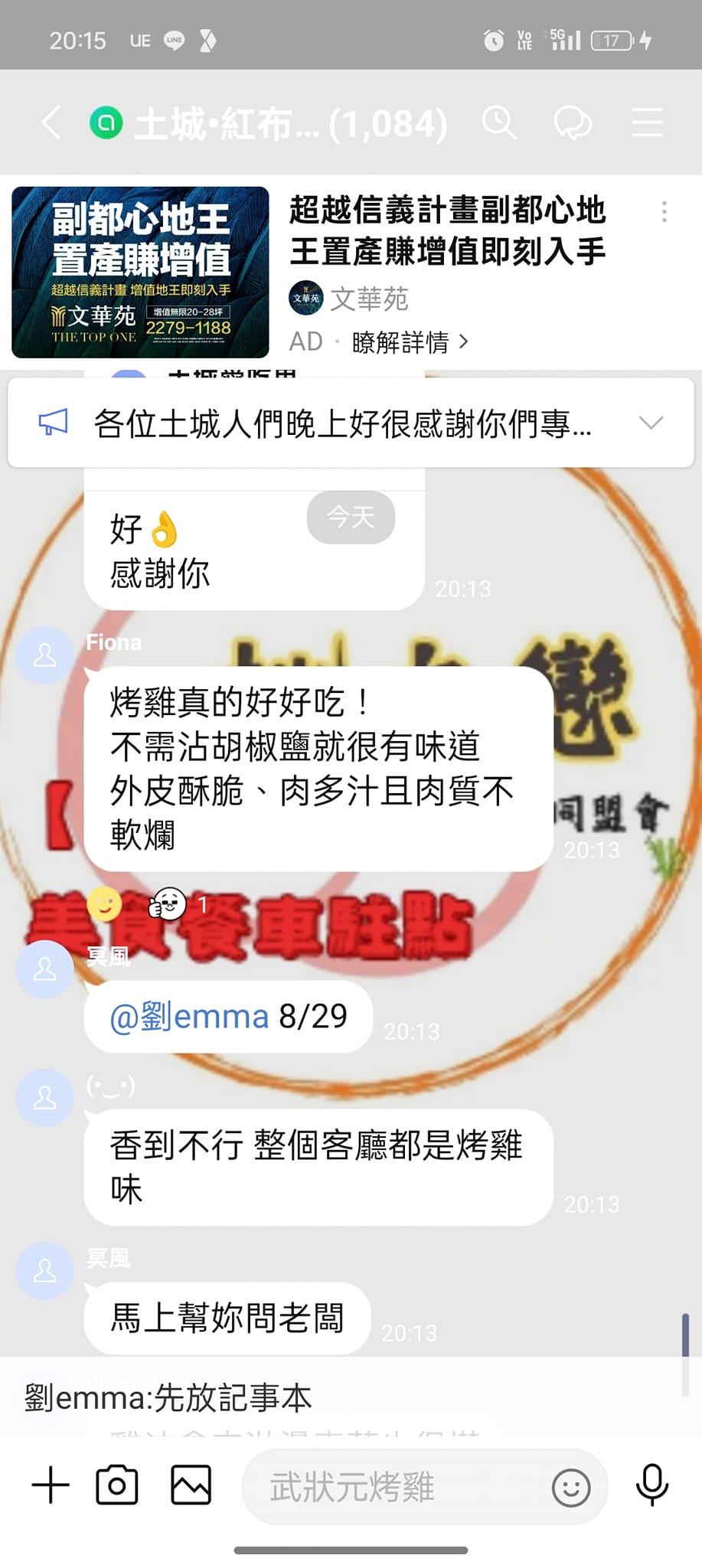This screenshot has height=1568, width=702.
Task: Focus the message input field
Action: click(x=393, y=1486)
